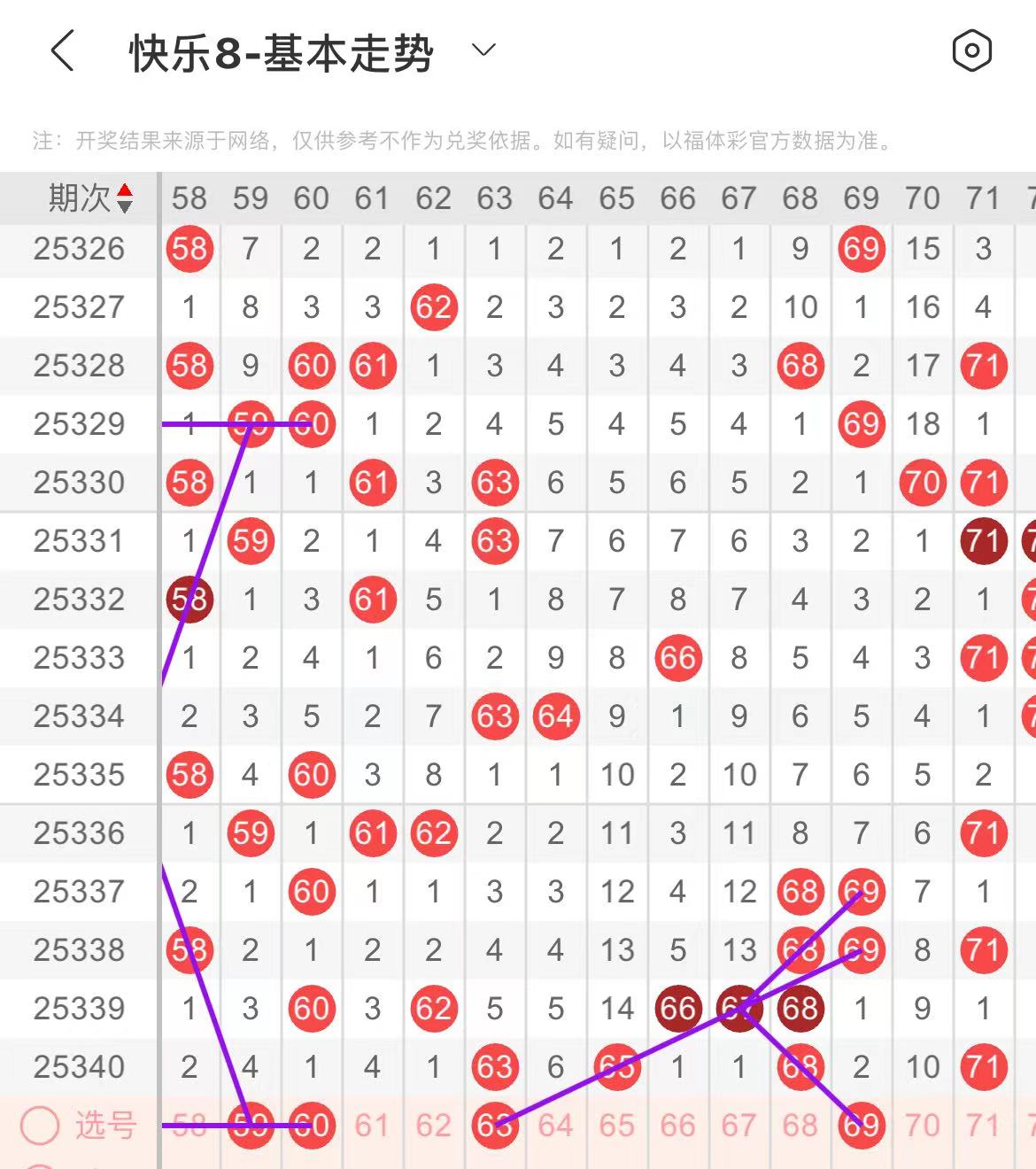The height and width of the screenshot is (1169, 1036).
Task: Pick number 65 in the 选号 row
Action: pyautogui.click(x=617, y=1126)
